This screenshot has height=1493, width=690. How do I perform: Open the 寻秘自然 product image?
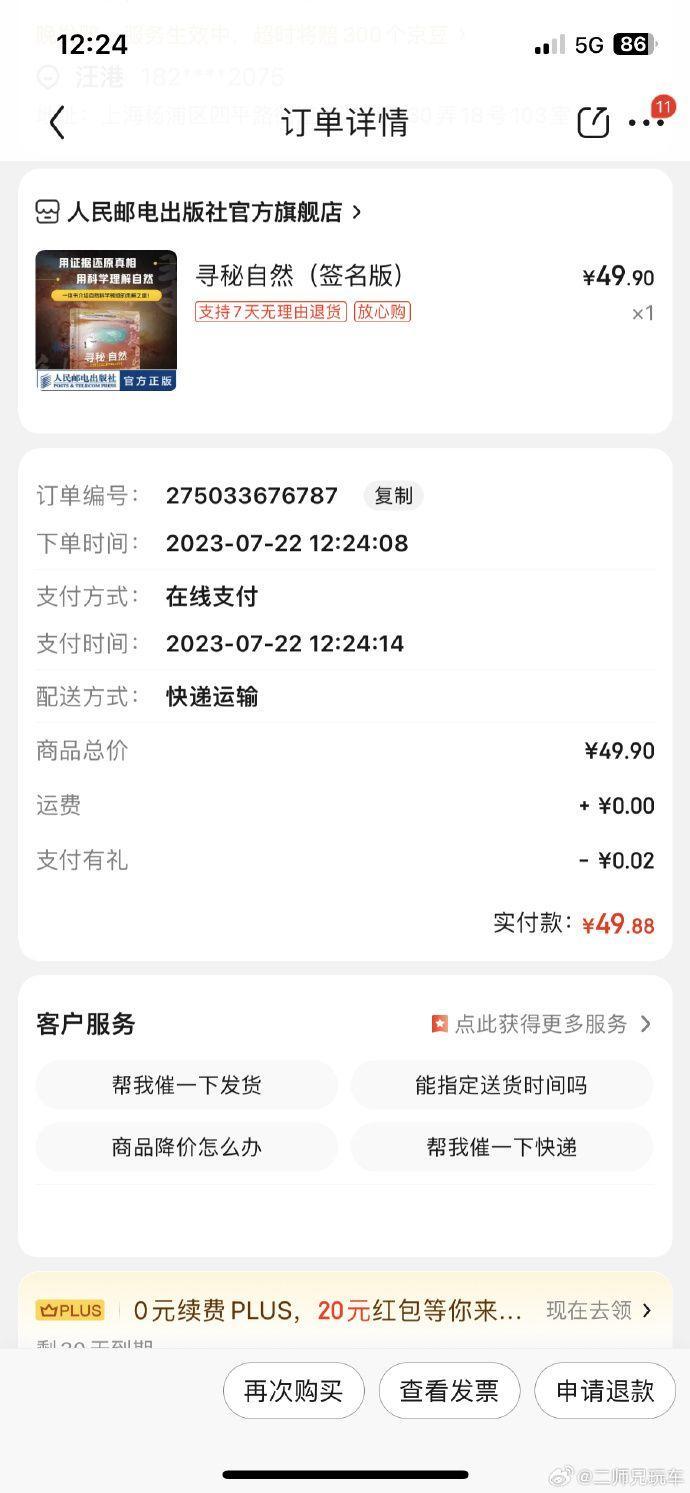(x=106, y=320)
